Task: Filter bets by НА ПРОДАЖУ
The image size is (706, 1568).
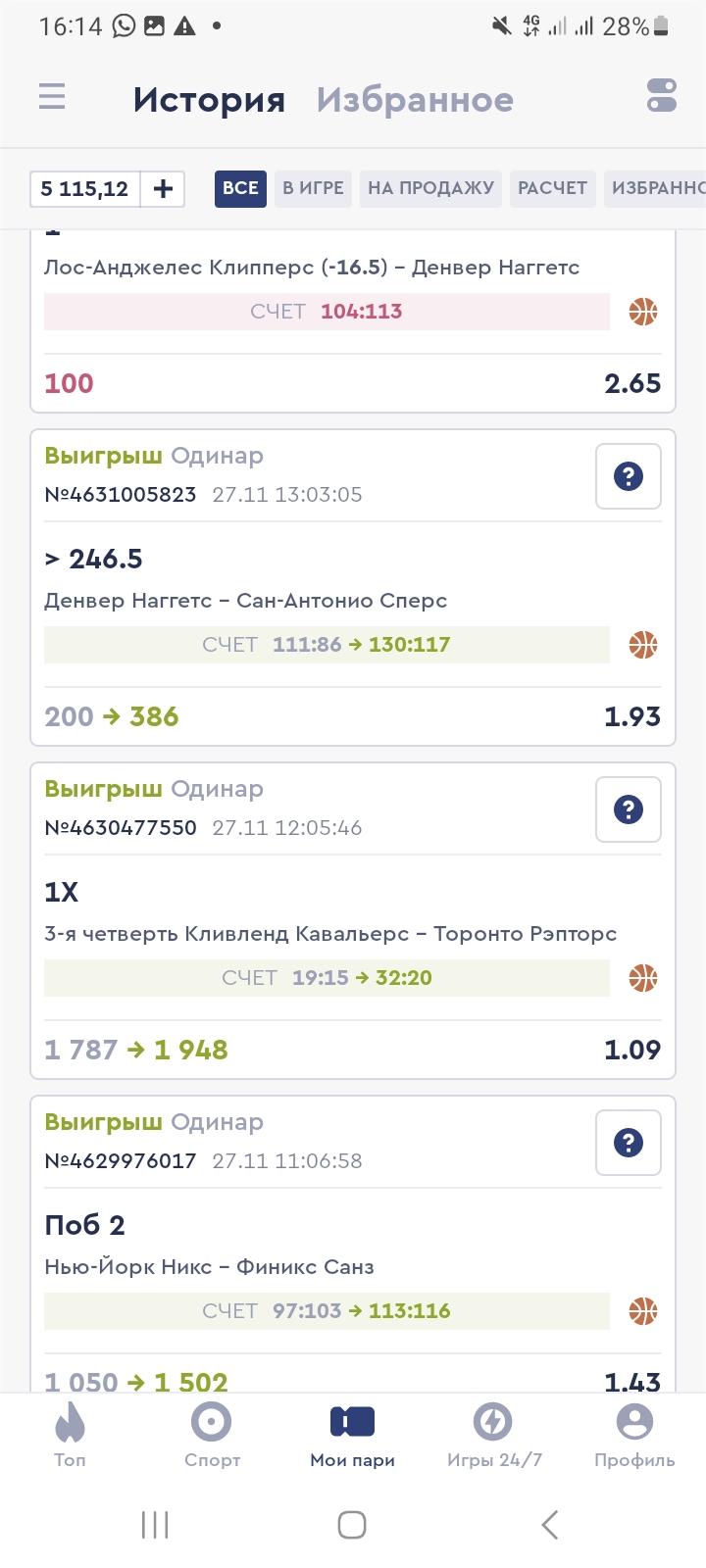Action: 430,188
